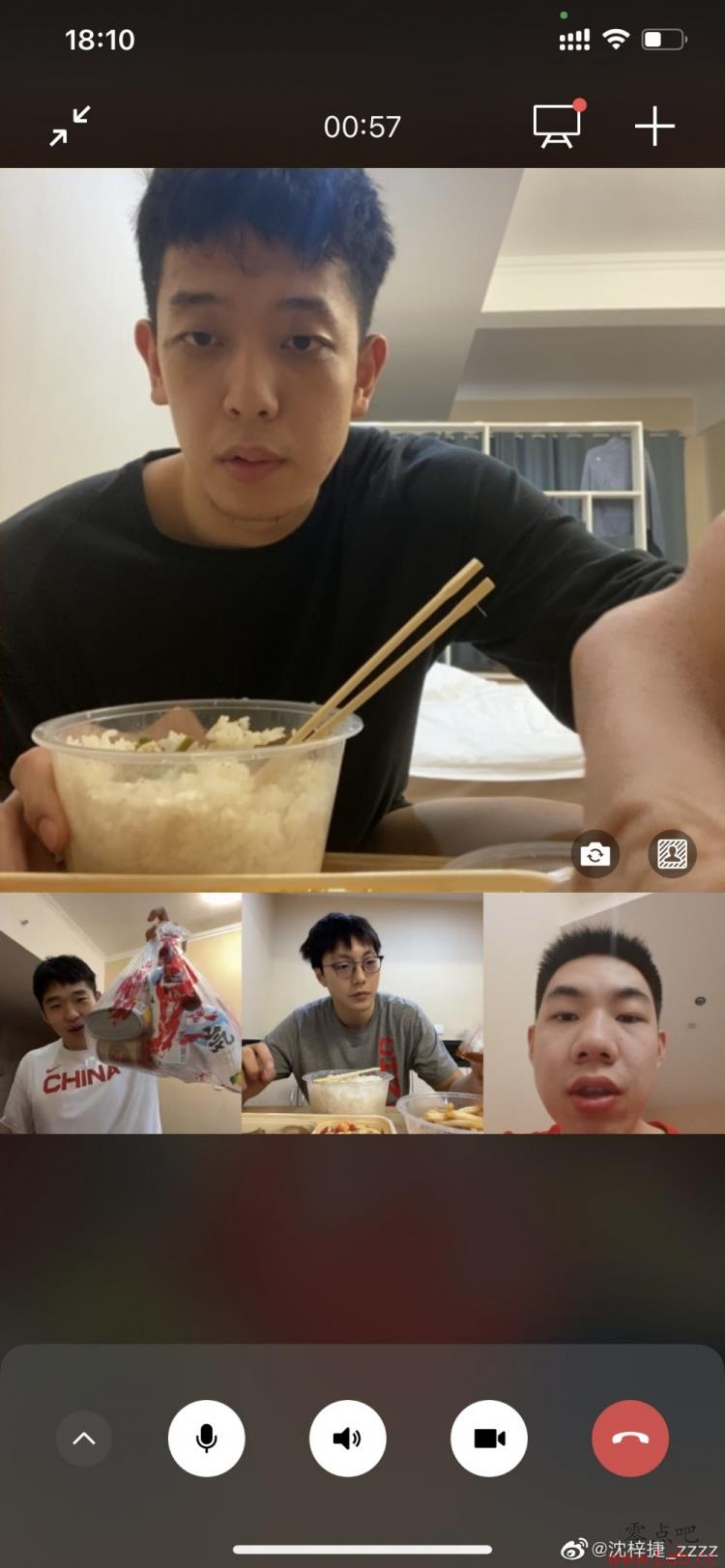Select the participant wearing glasses
725x1568 pixels.
click(x=362, y=1012)
